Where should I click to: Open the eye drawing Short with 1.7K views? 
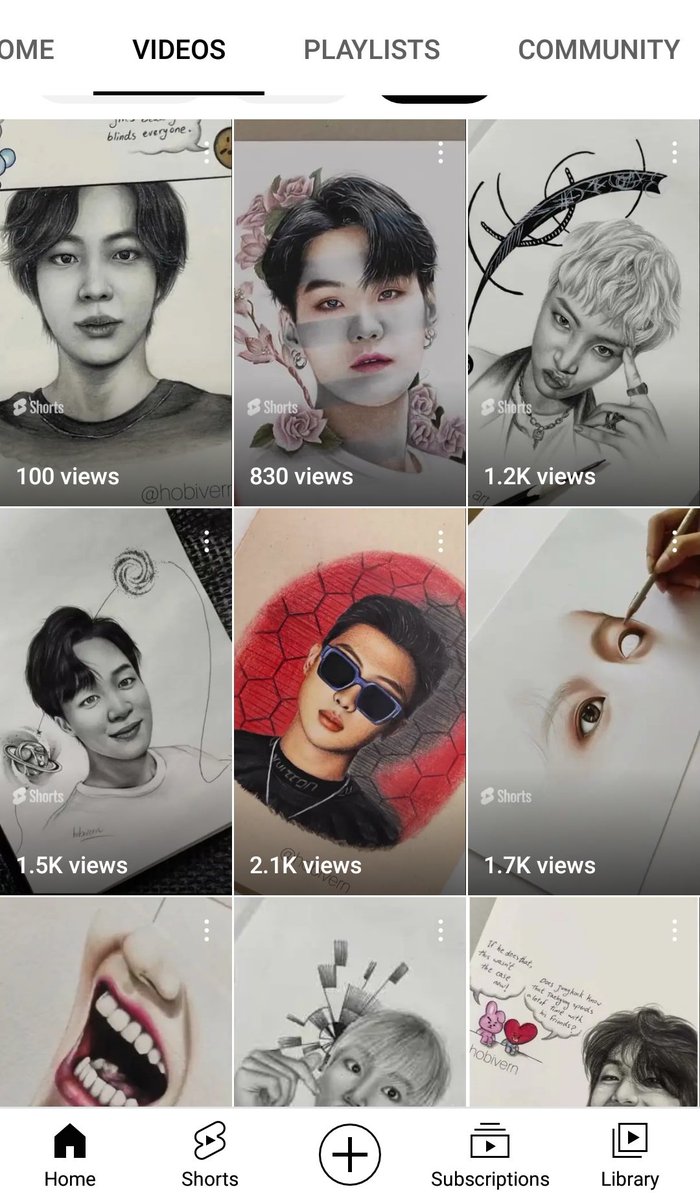(x=584, y=701)
